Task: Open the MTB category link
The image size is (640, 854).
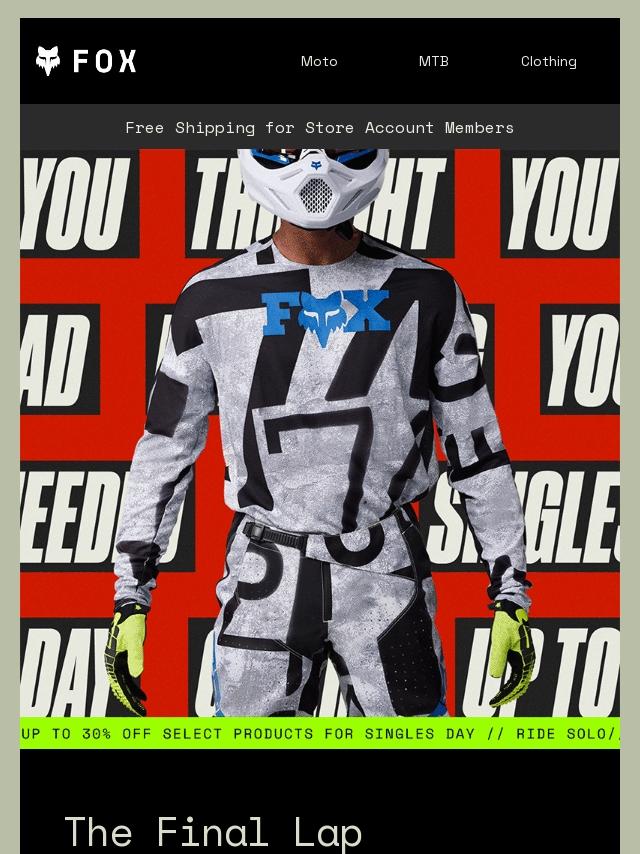Action: pos(434,61)
